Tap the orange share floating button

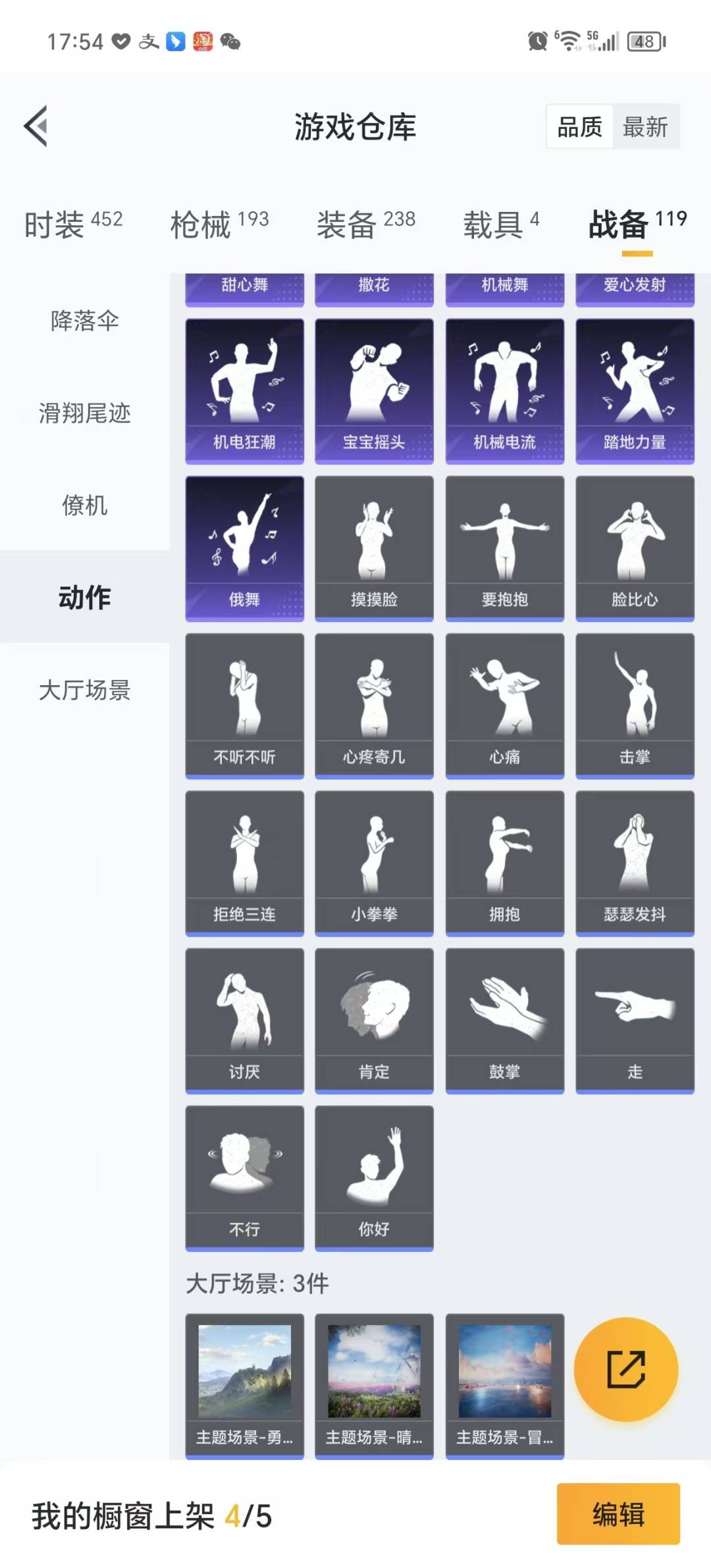click(625, 1369)
